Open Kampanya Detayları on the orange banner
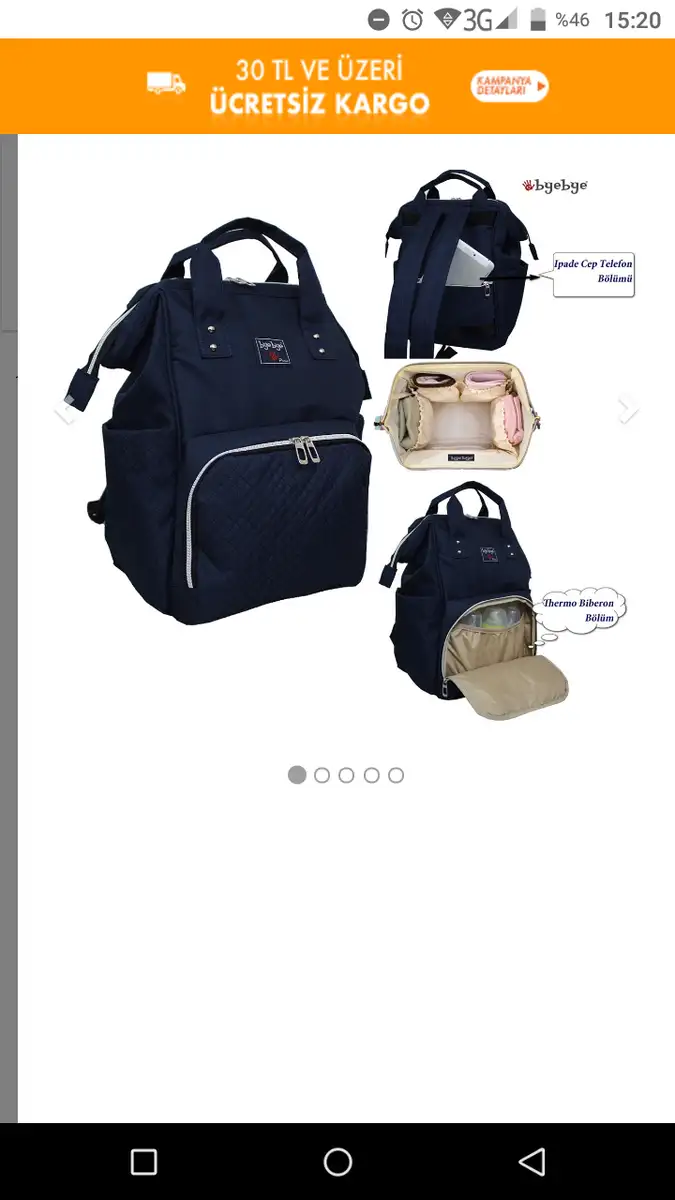Screen dimensions: 675x1200 coord(510,86)
